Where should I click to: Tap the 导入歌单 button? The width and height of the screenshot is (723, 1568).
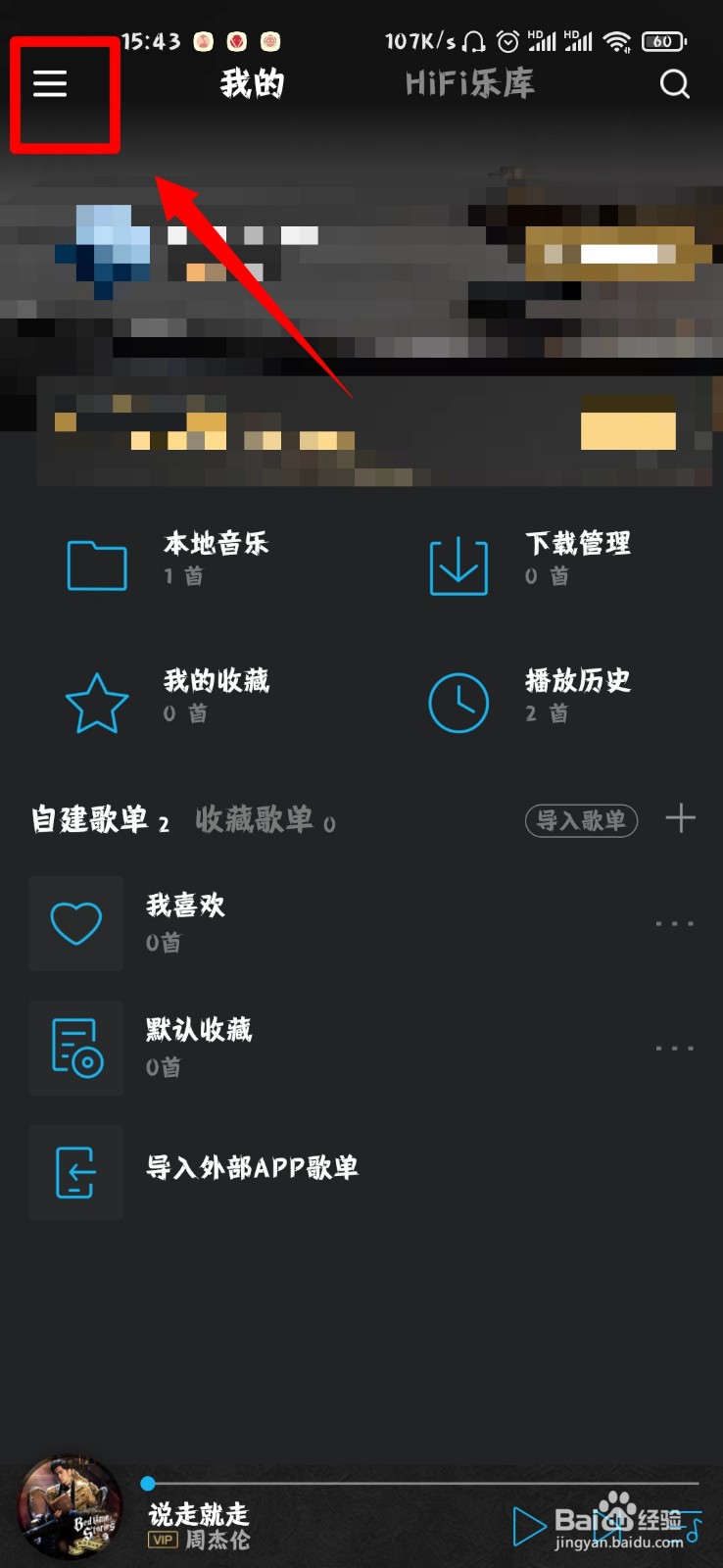581,820
